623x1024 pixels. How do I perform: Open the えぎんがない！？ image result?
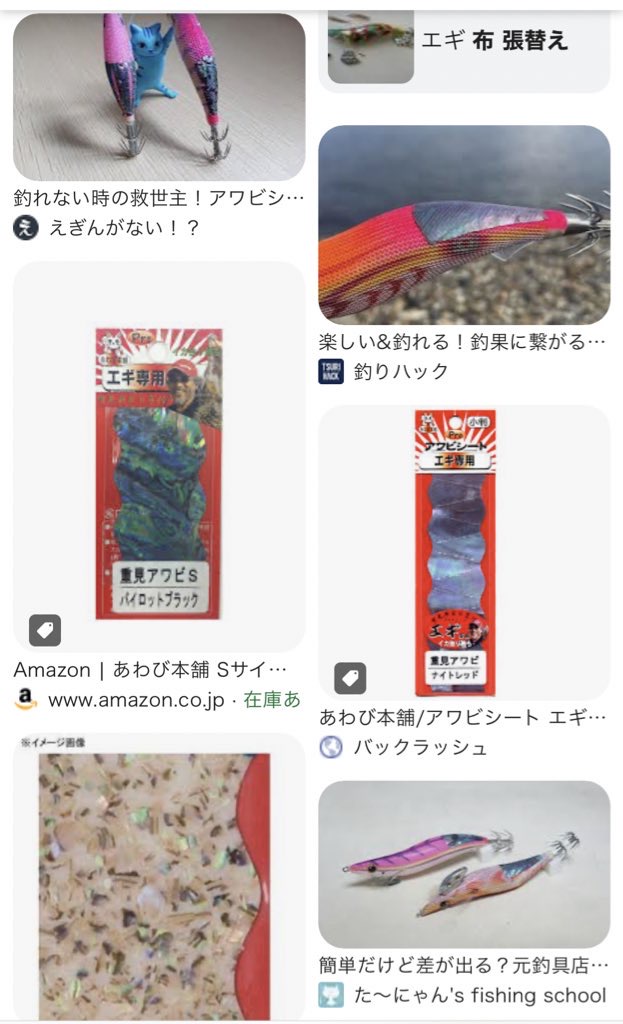(x=159, y=96)
